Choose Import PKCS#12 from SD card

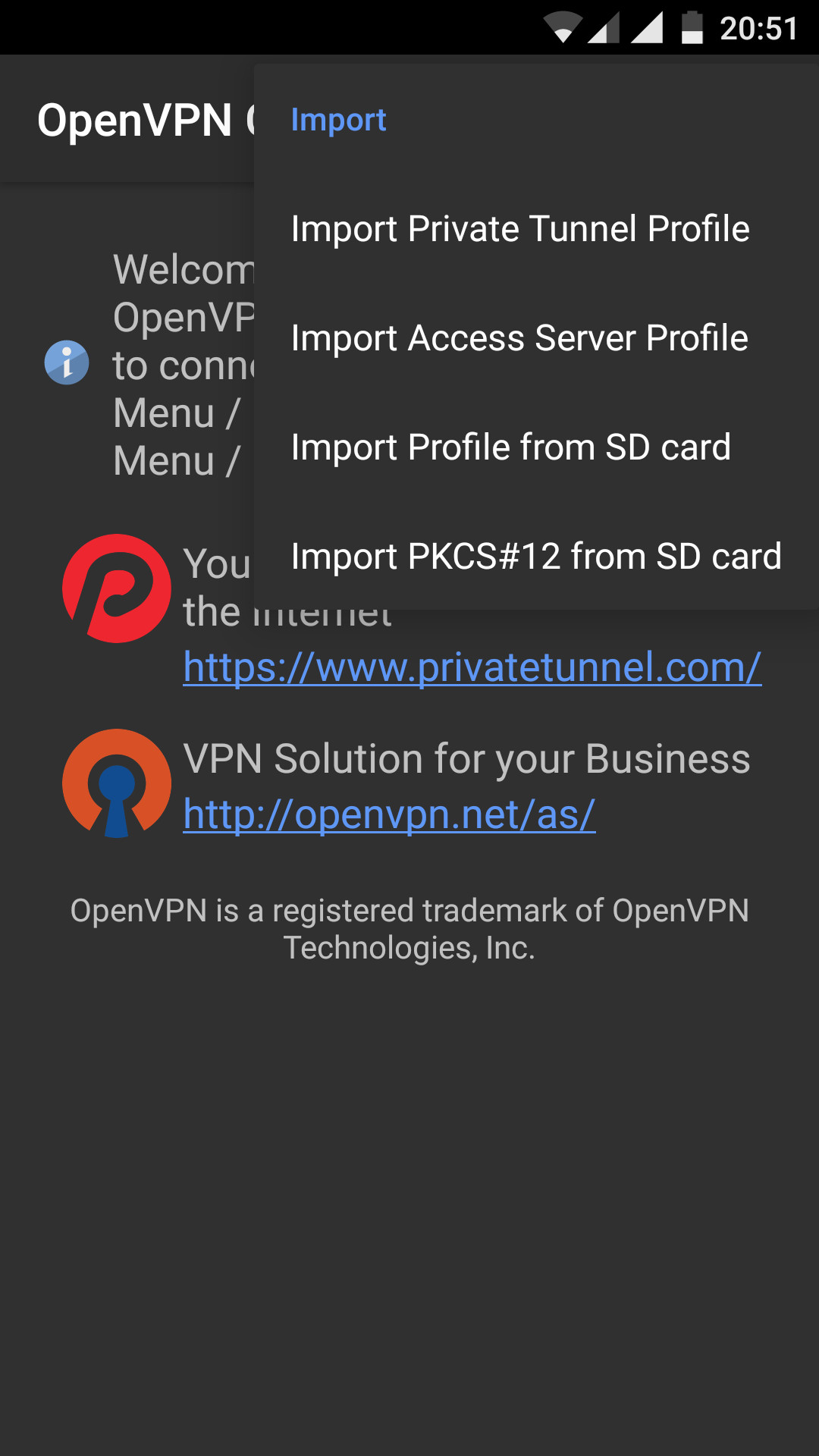tap(535, 557)
